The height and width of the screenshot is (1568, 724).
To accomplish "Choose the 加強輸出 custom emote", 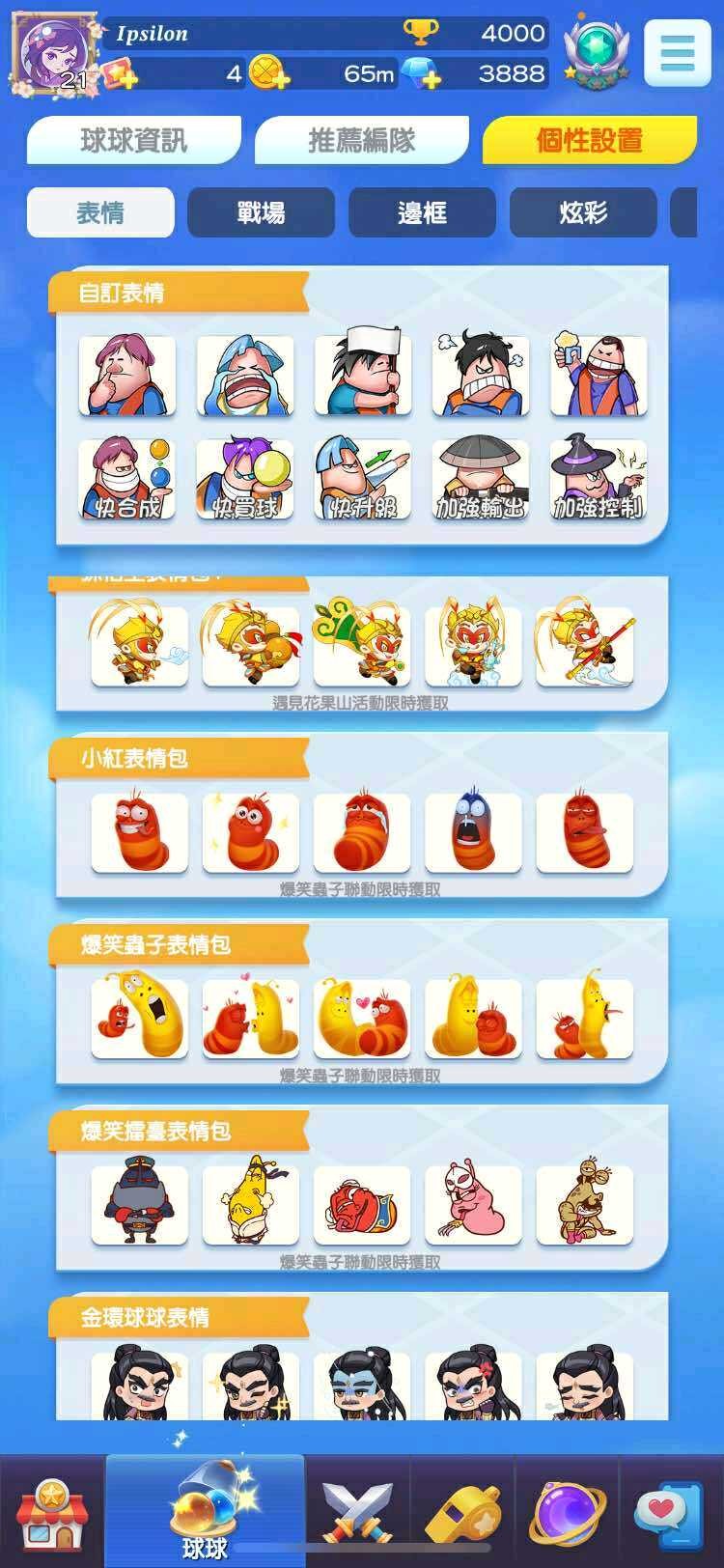I will click(480, 479).
